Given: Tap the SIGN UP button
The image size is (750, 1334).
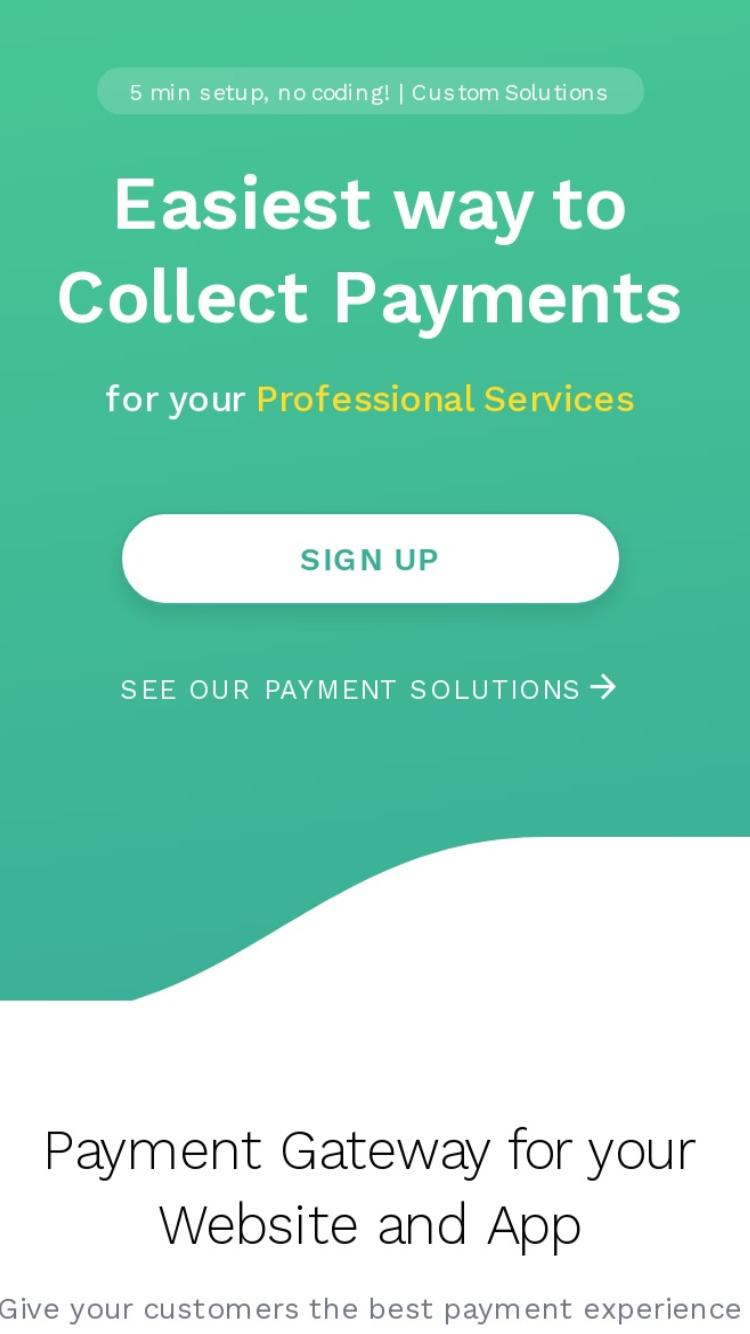Looking at the screenshot, I should [370, 559].
